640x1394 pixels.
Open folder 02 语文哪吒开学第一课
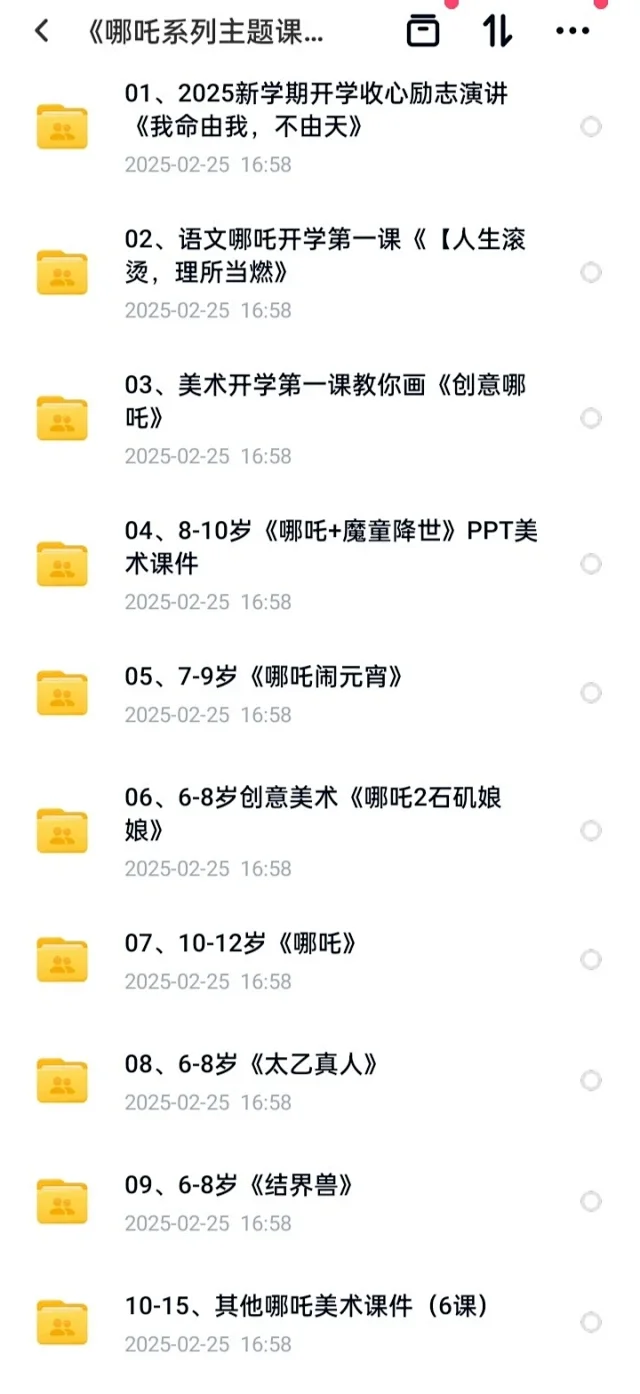tap(320, 272)
